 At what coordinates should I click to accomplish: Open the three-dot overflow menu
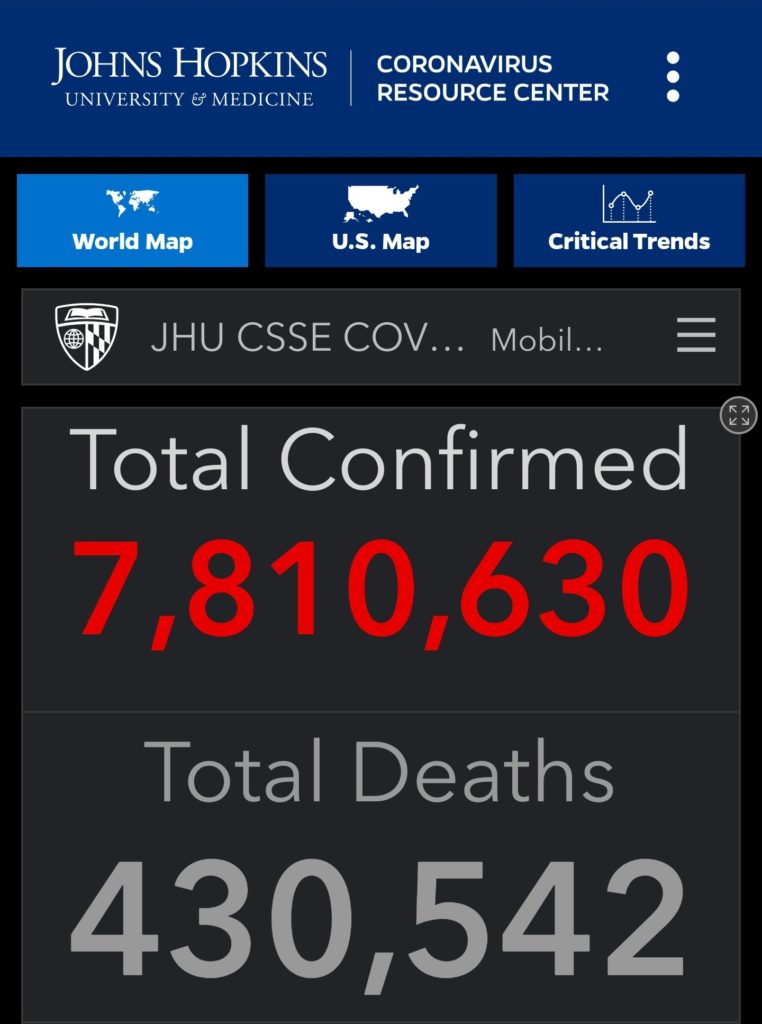pos(673,78)
